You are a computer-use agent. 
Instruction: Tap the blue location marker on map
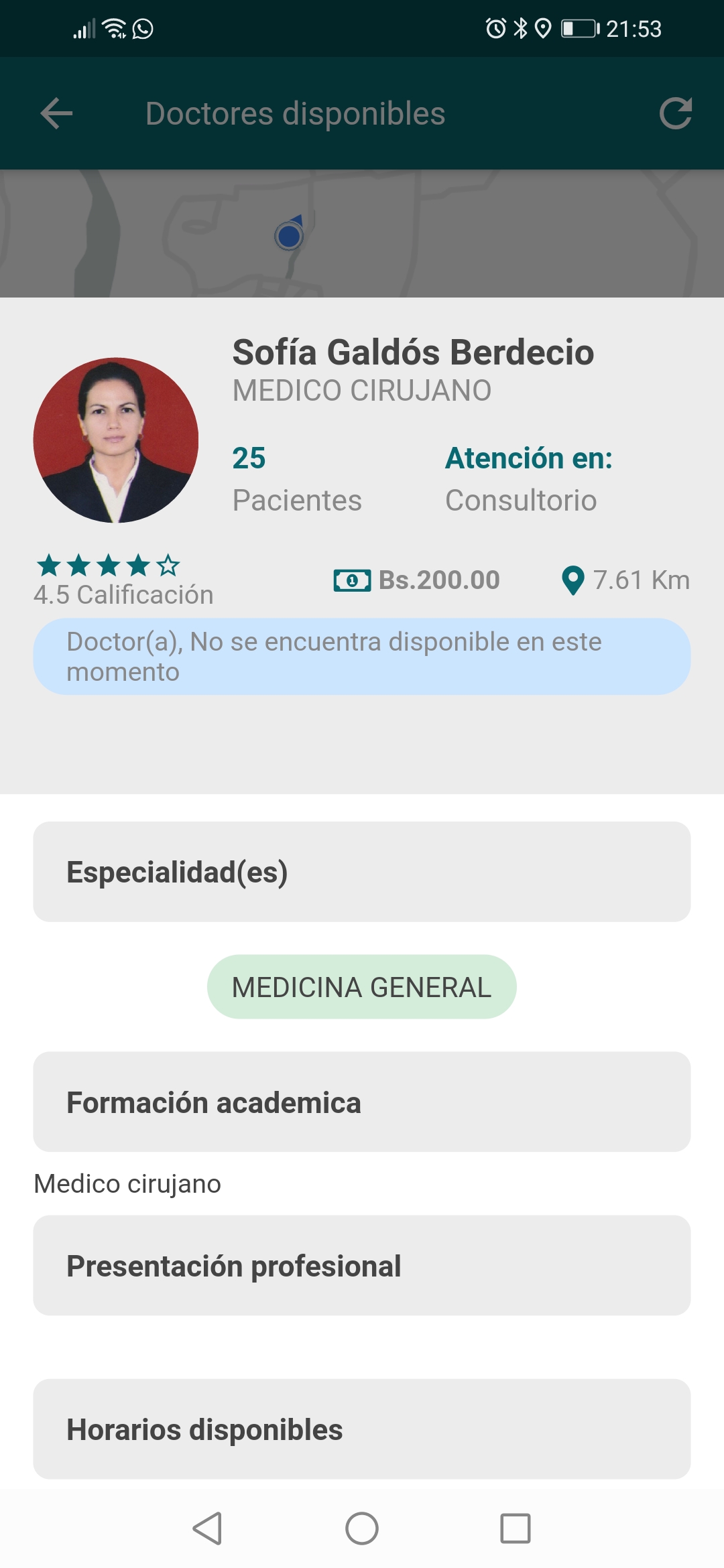290,236
